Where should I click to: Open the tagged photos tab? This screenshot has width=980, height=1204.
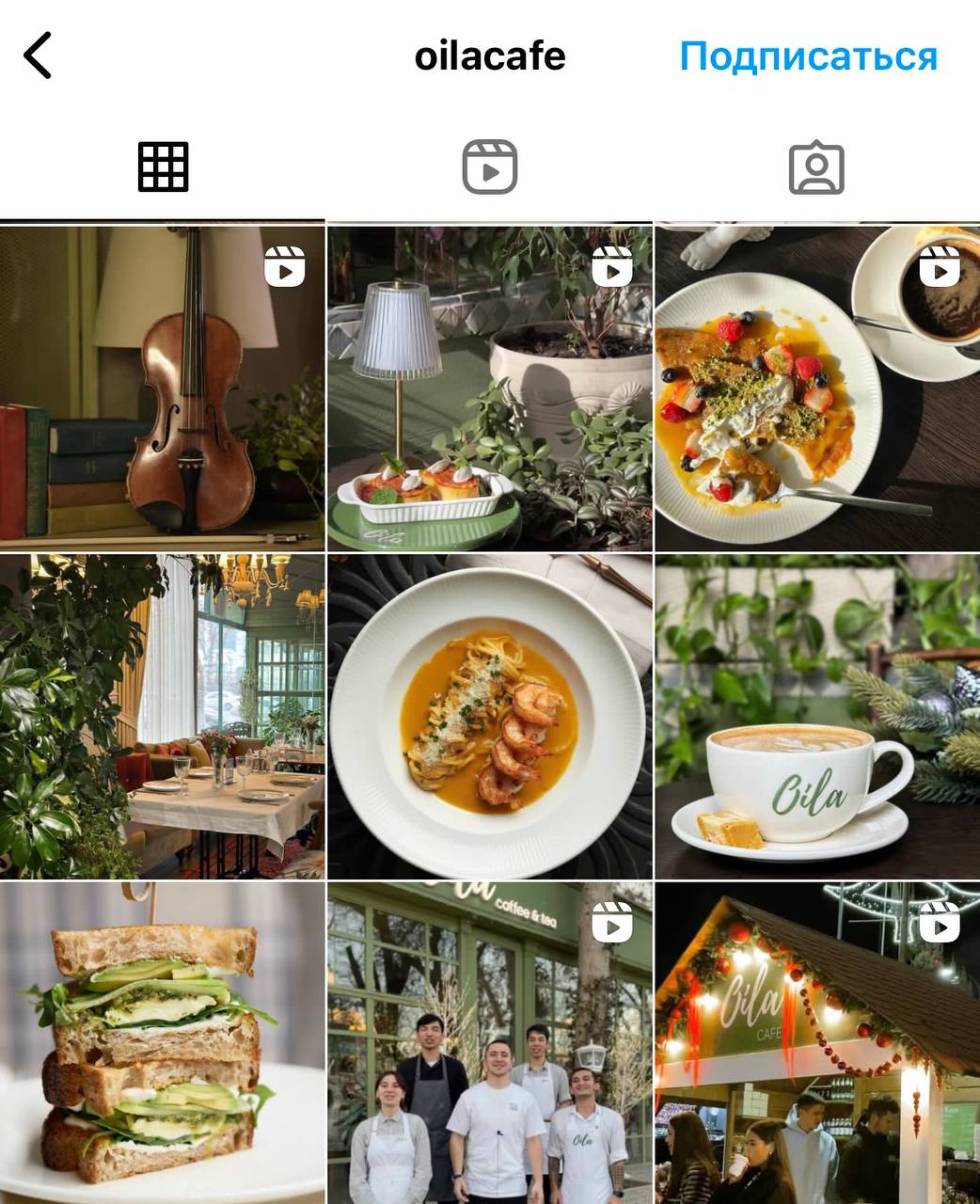click(x=815, y=167)
